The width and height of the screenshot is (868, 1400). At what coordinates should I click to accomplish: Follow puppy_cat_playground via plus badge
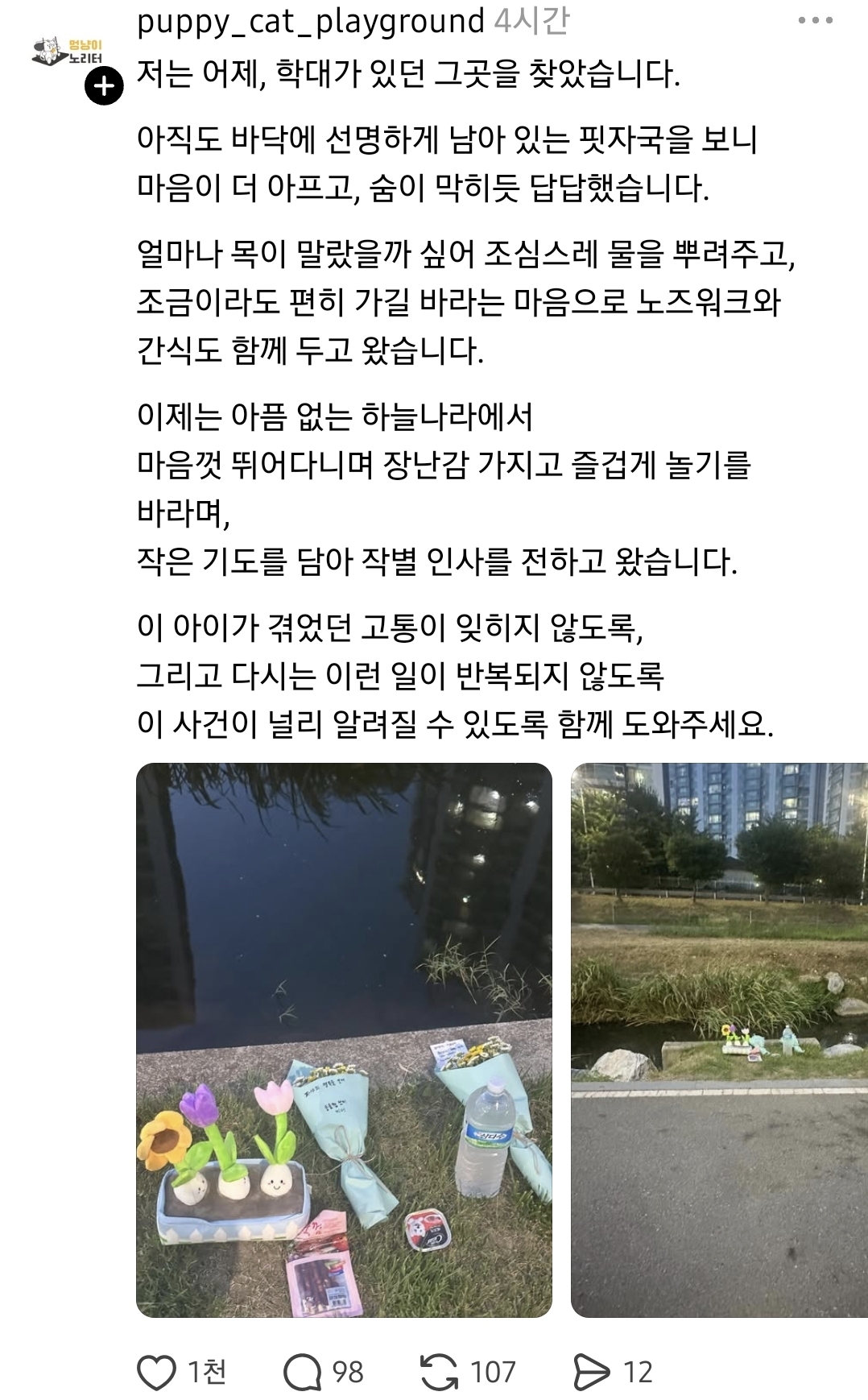[x=105, y=86]
